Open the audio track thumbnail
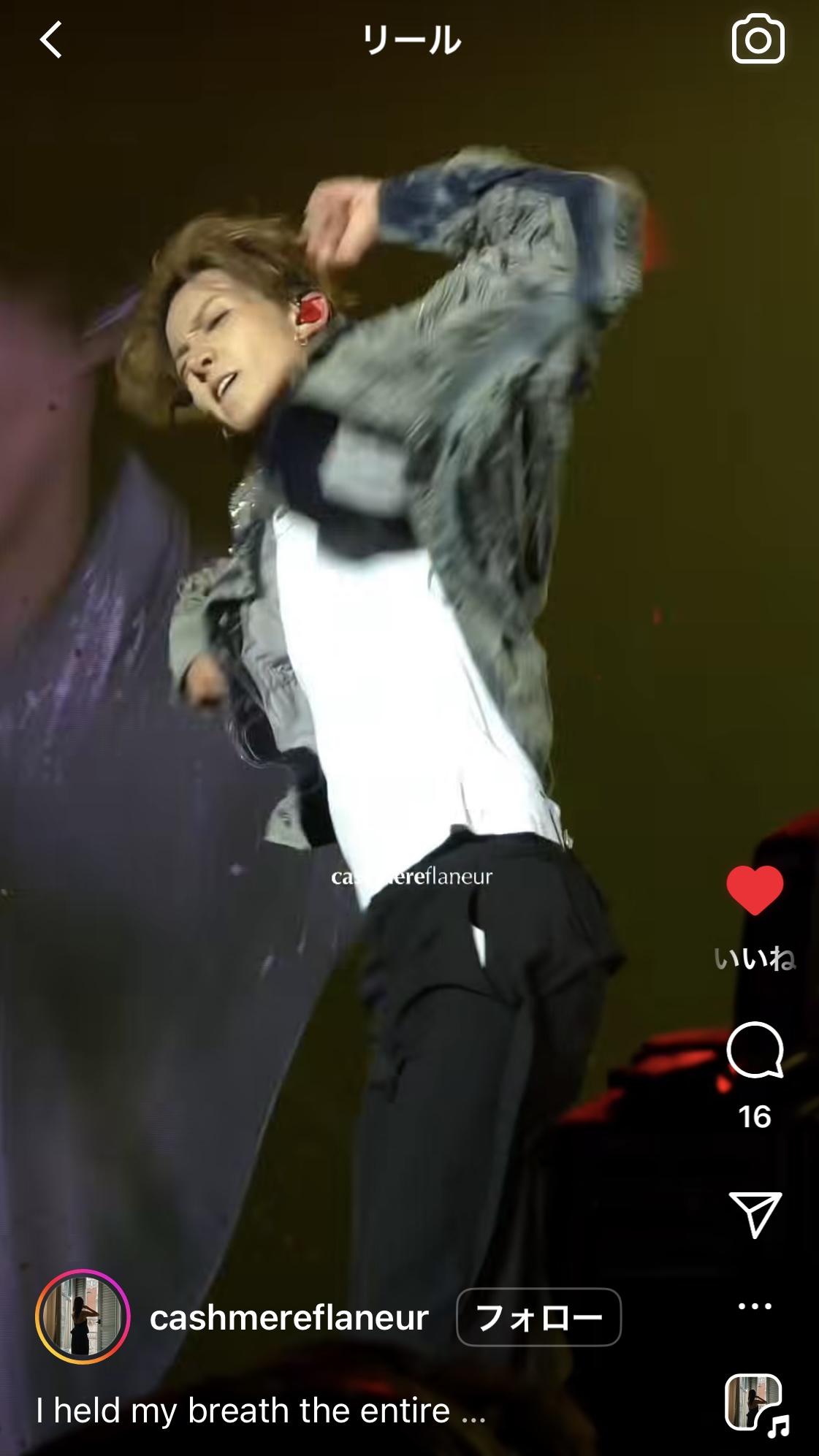 click(755, 1404)
